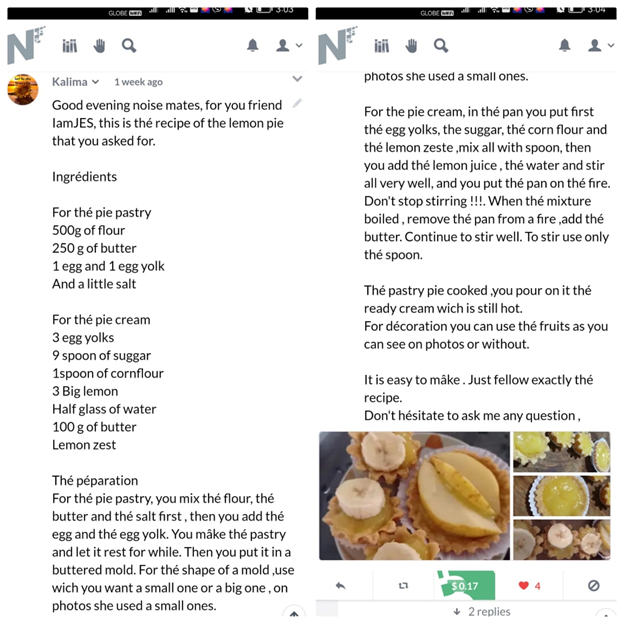624x624 pixels.
Task: Repost the lemon pie recipe
Action: [x=403, y=585]
